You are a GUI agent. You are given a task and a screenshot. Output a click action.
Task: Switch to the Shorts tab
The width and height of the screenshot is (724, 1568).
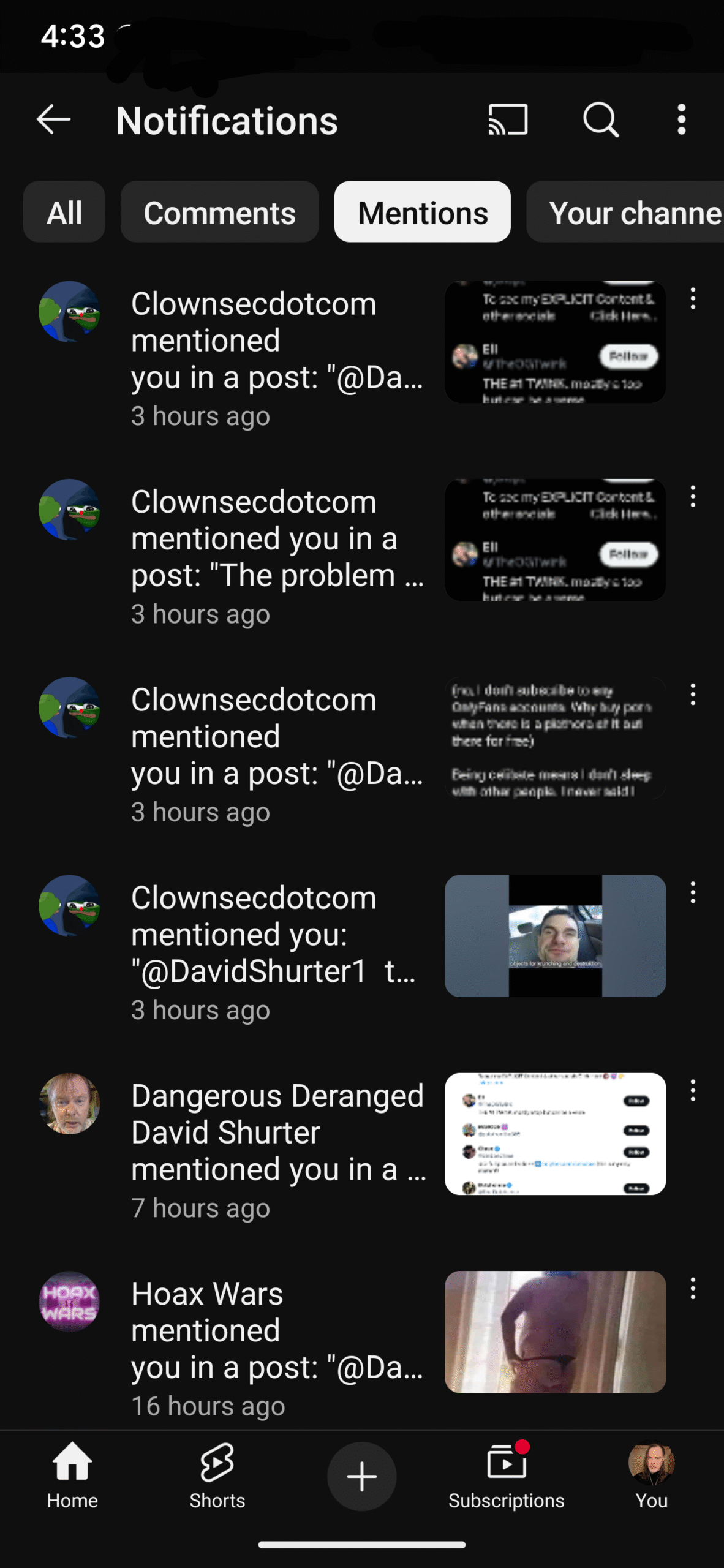(217, 1476)
